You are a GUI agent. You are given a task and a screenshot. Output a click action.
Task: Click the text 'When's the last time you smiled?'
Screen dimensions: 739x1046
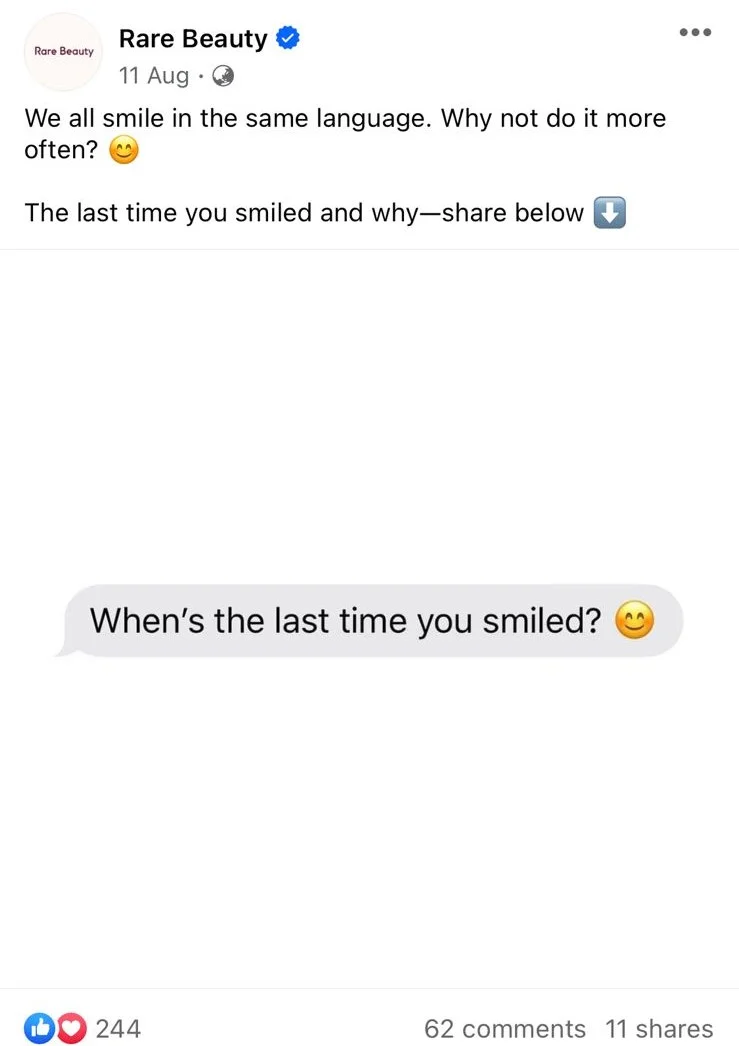coord(350,620)
